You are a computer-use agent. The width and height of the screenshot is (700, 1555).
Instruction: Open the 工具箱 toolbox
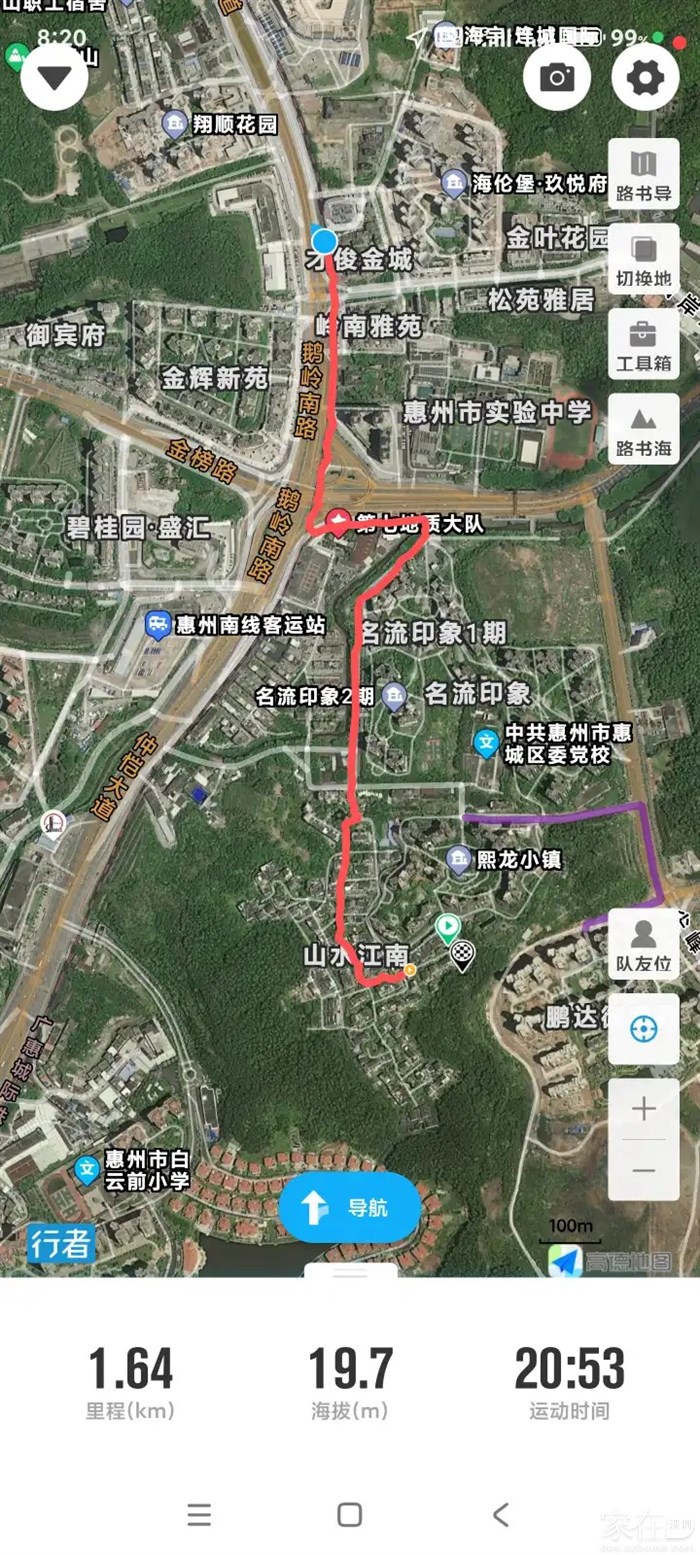(643, 344)
